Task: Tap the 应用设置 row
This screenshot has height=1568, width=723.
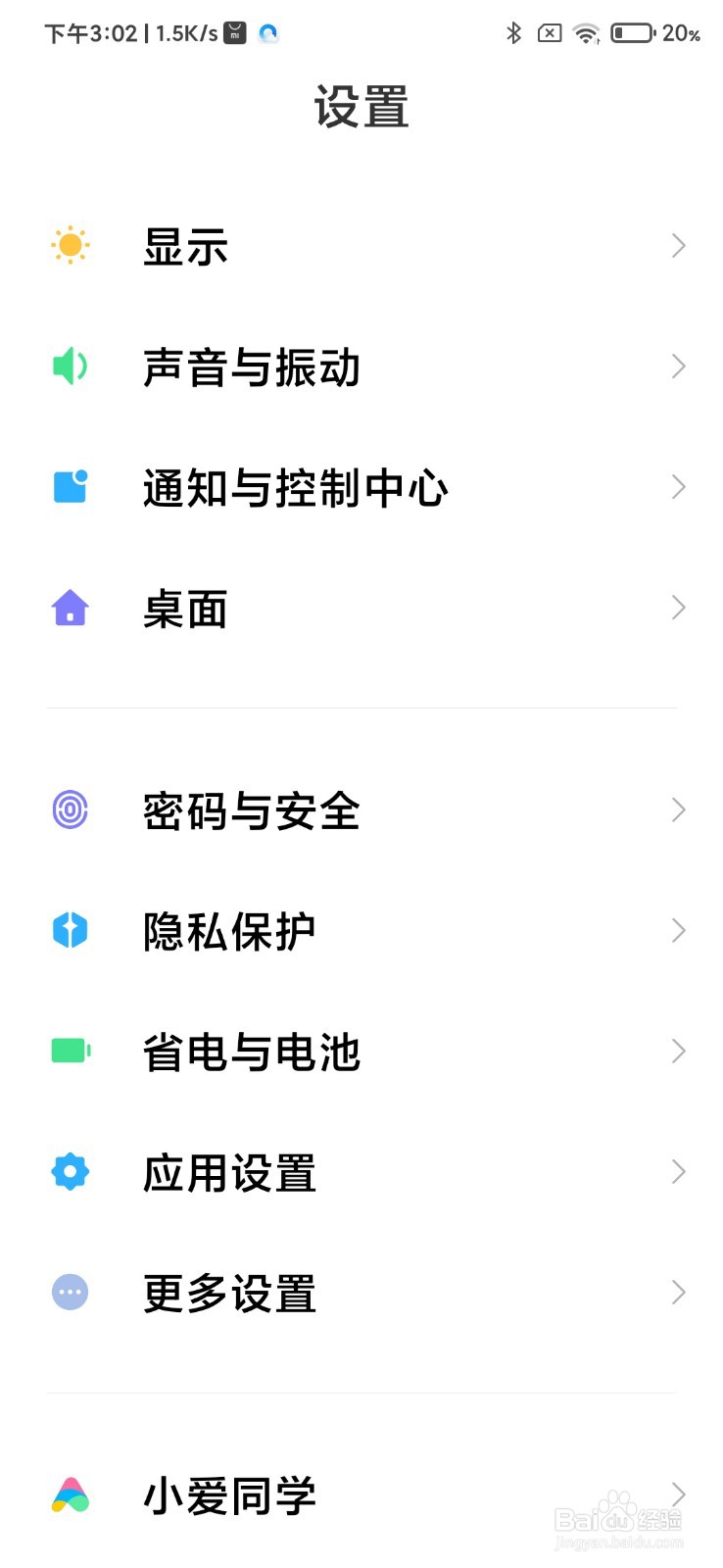Action: (x=361, y=1171)
